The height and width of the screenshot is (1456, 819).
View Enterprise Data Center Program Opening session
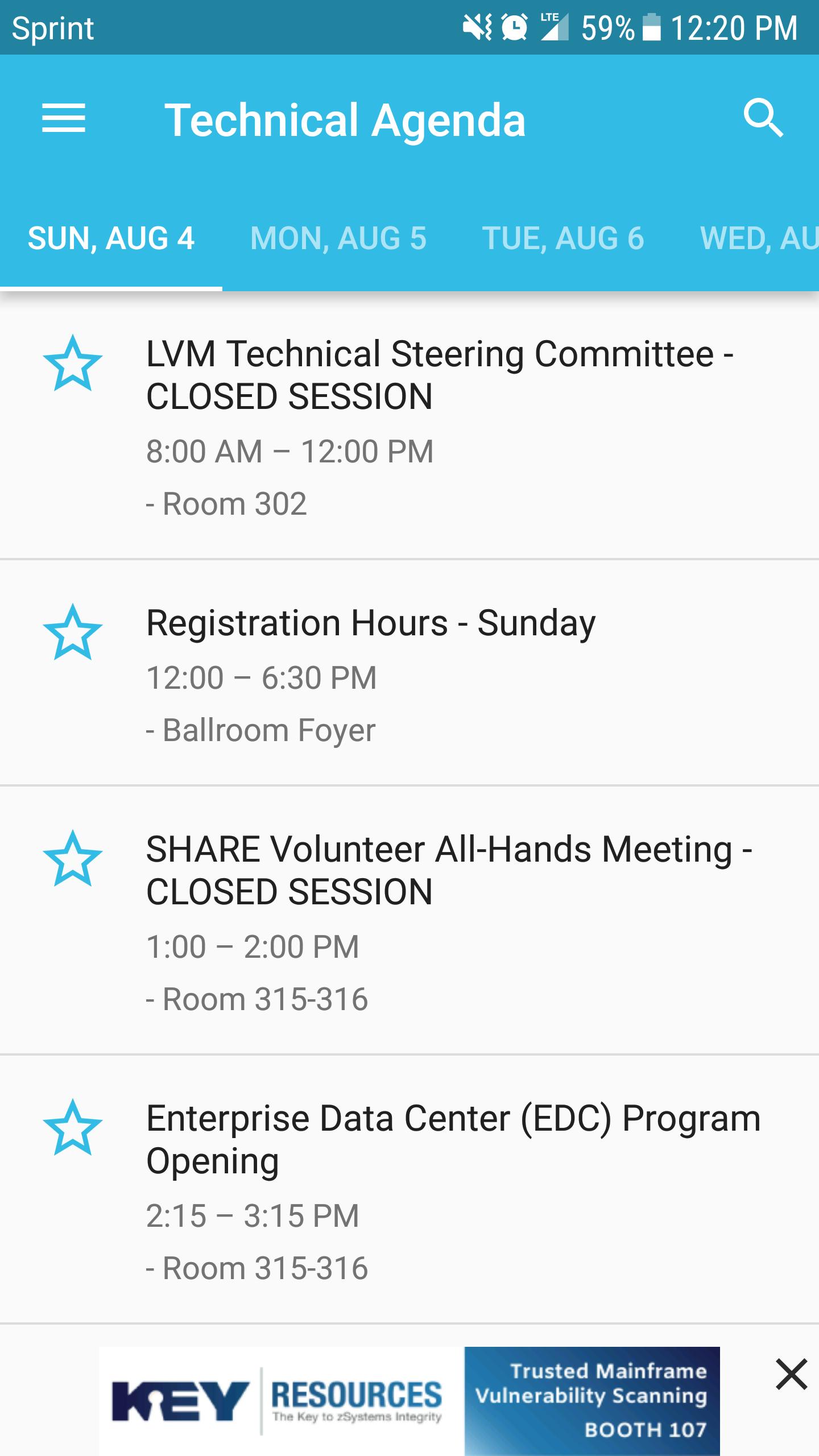tap(409, 1189)
